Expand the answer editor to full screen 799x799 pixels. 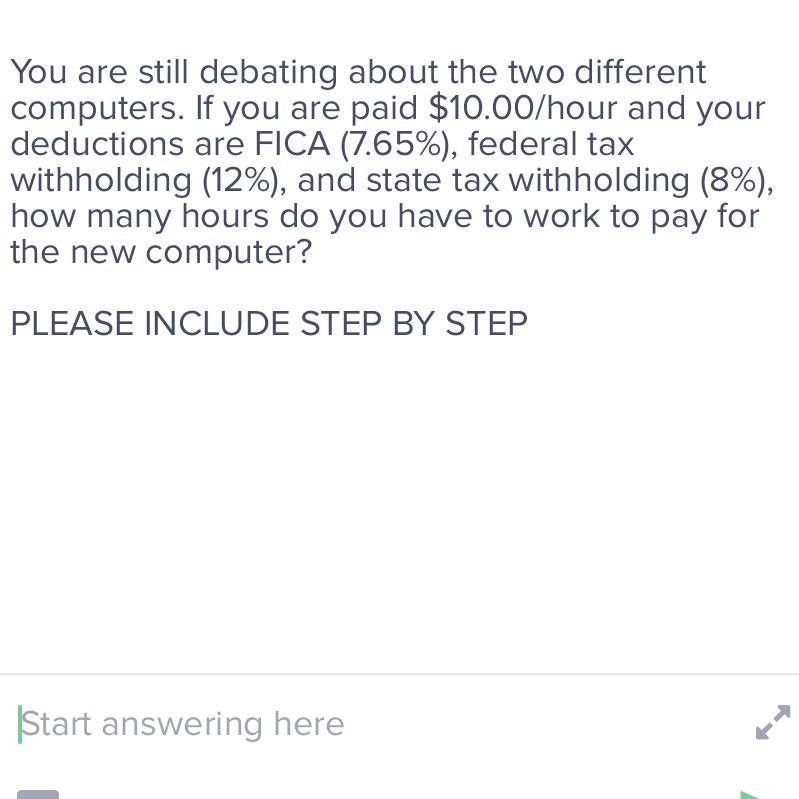773,722
